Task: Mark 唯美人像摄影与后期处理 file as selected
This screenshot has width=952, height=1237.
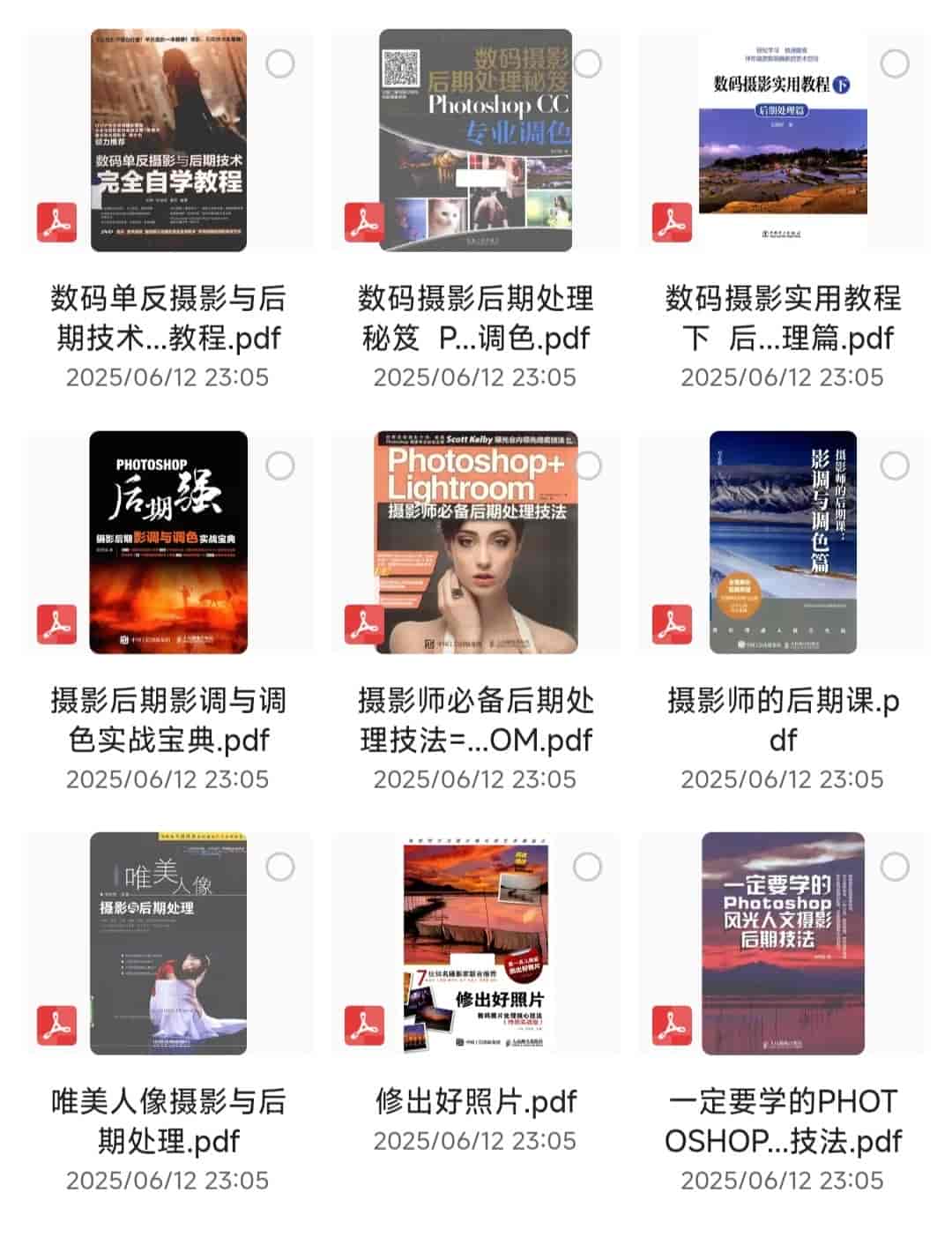Action: tap(280, 867)
